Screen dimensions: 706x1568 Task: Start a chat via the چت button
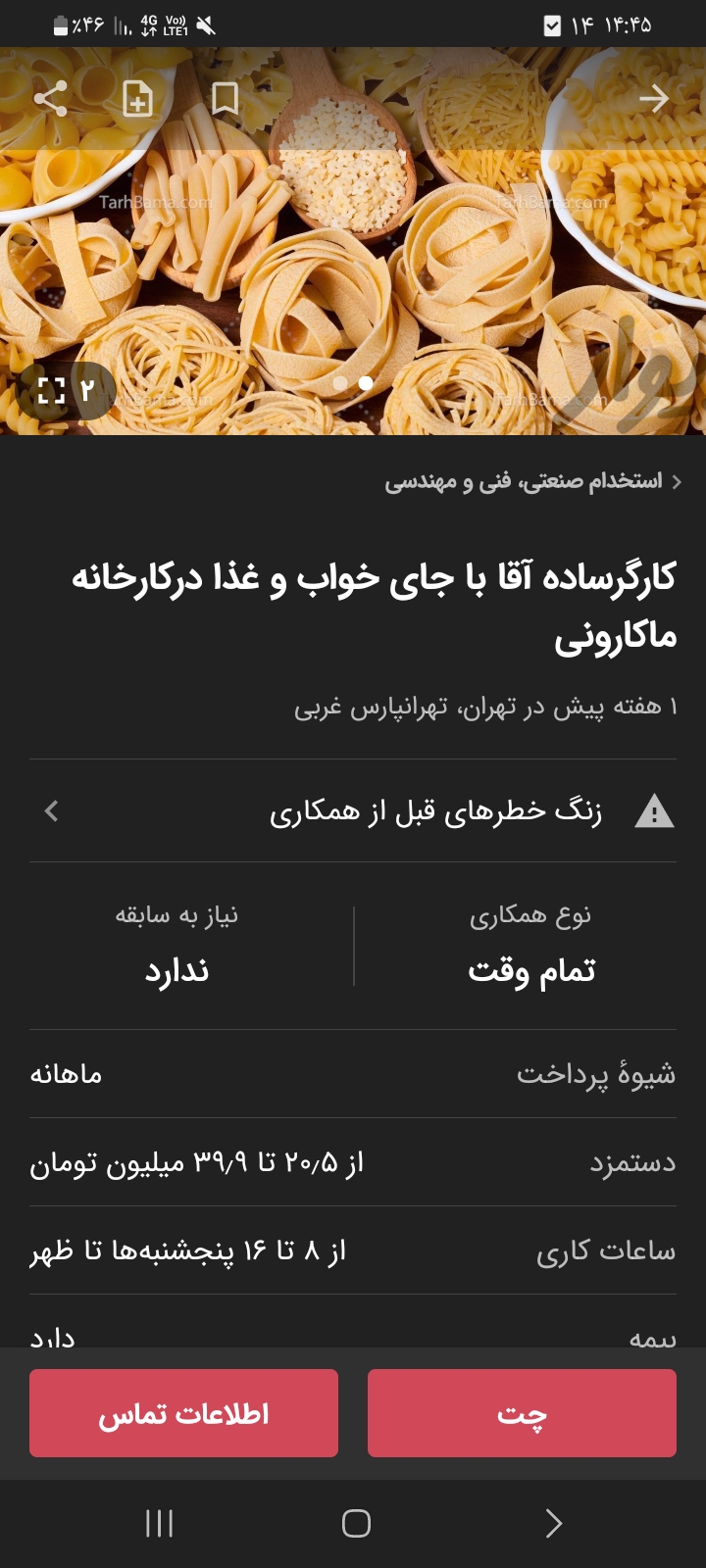[522, 1413]
